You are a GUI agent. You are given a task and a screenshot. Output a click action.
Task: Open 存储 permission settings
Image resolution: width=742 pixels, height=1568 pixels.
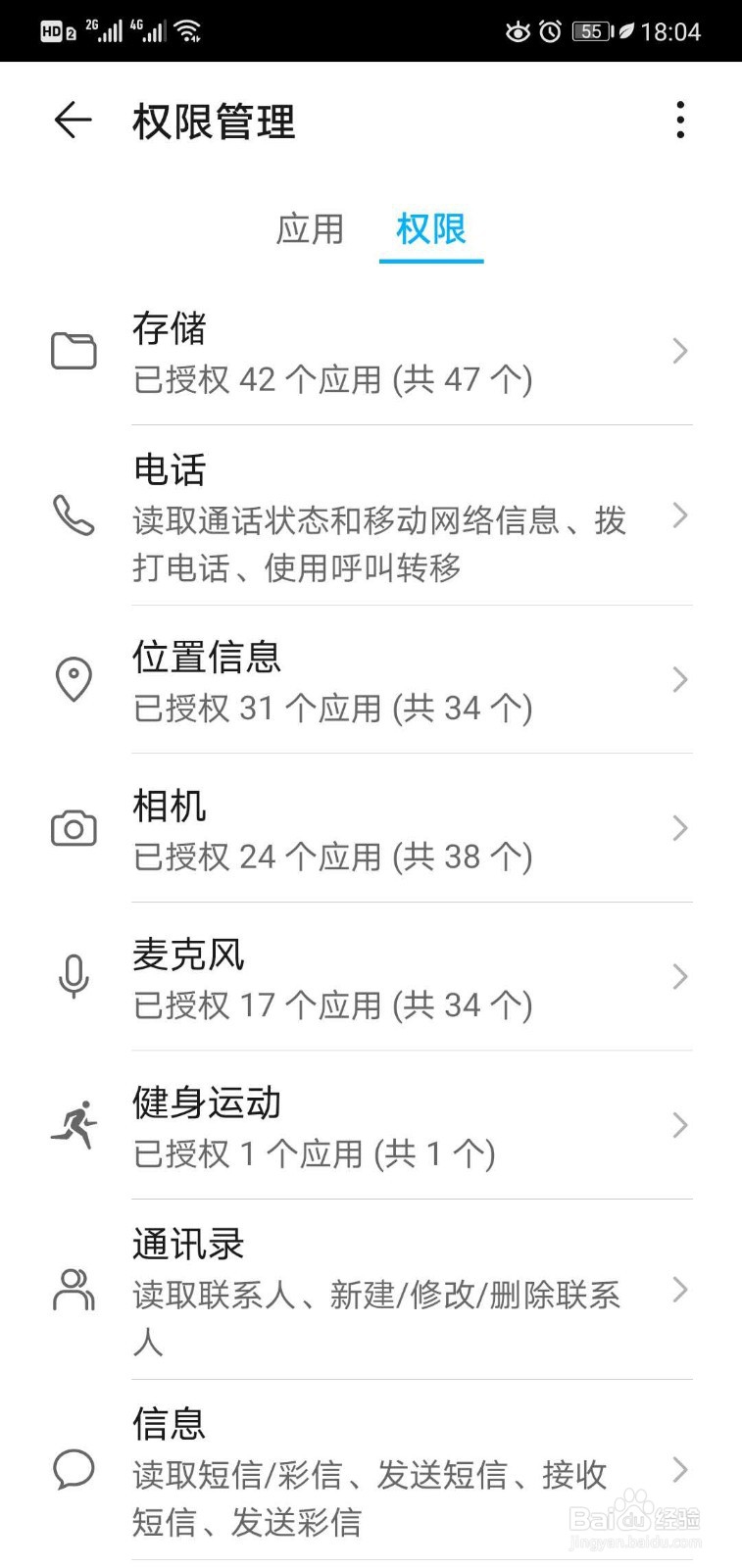coord(371,352)
